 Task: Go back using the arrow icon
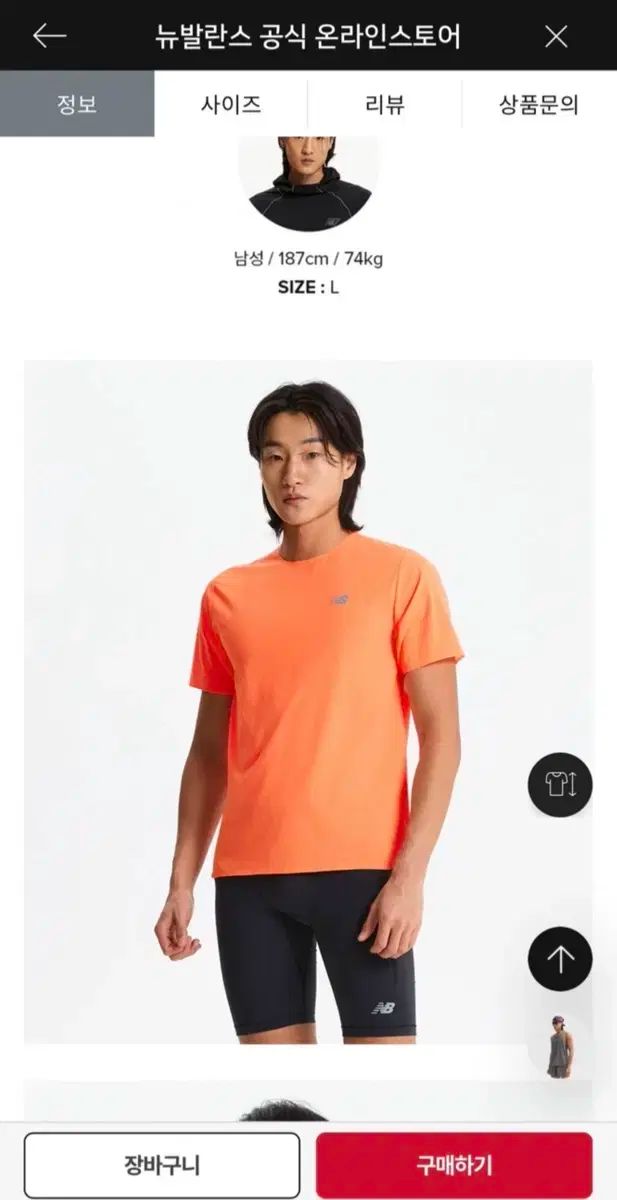48,36
